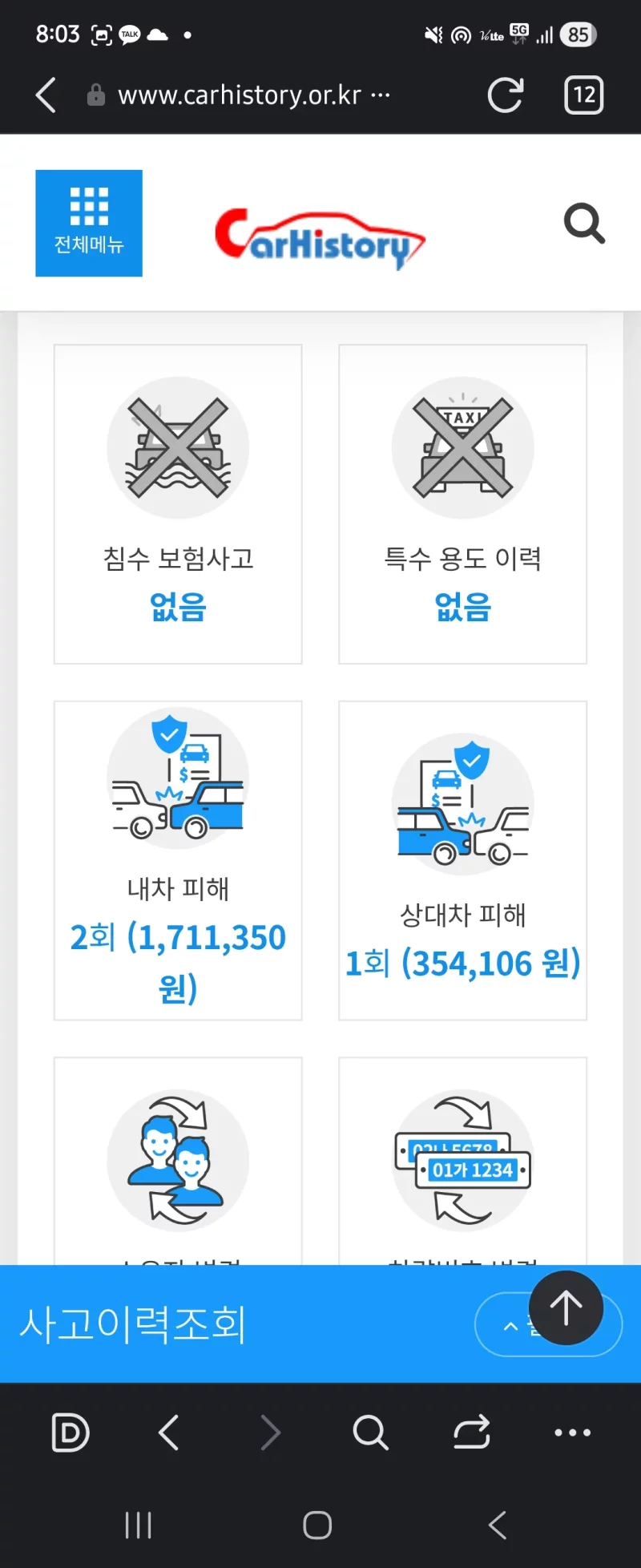Go back using the arrow beside the address bar
Viewport: 641px width, 1568px height.
(46, 95)
